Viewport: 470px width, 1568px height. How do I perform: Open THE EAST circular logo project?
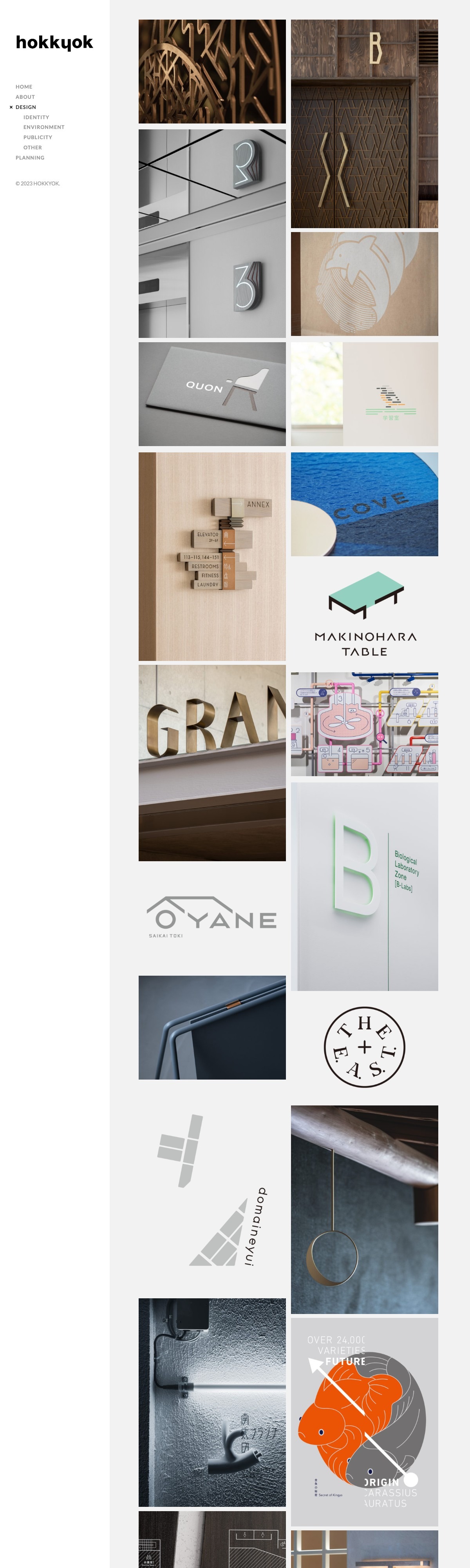click(364, 1046)
